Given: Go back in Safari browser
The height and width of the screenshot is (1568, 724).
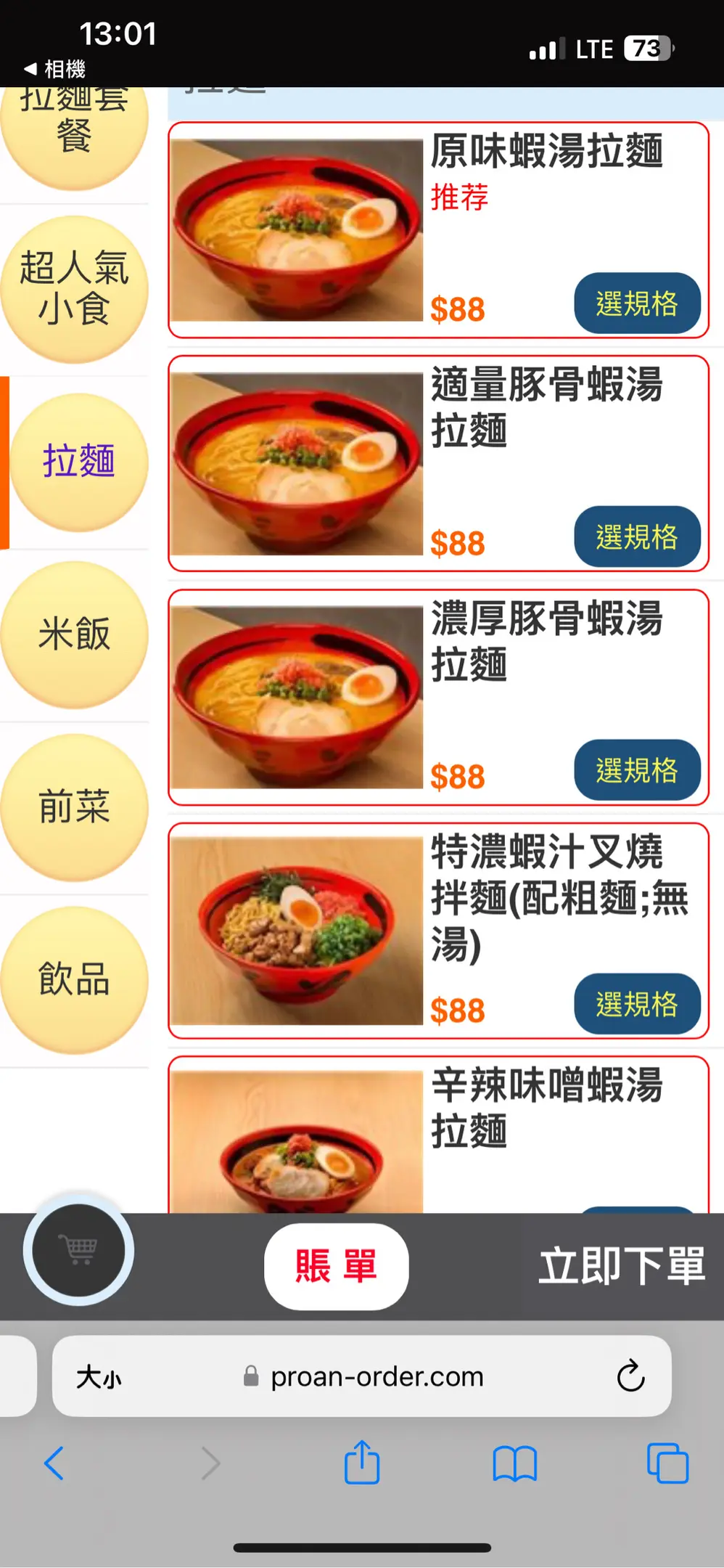Looking at the screenshot, I should [x=54, y=1463].
